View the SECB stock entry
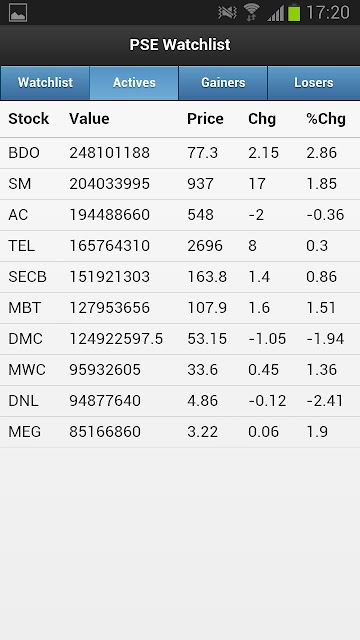The width and height of the screenshot is (360, 640). (x=180, y=277)
